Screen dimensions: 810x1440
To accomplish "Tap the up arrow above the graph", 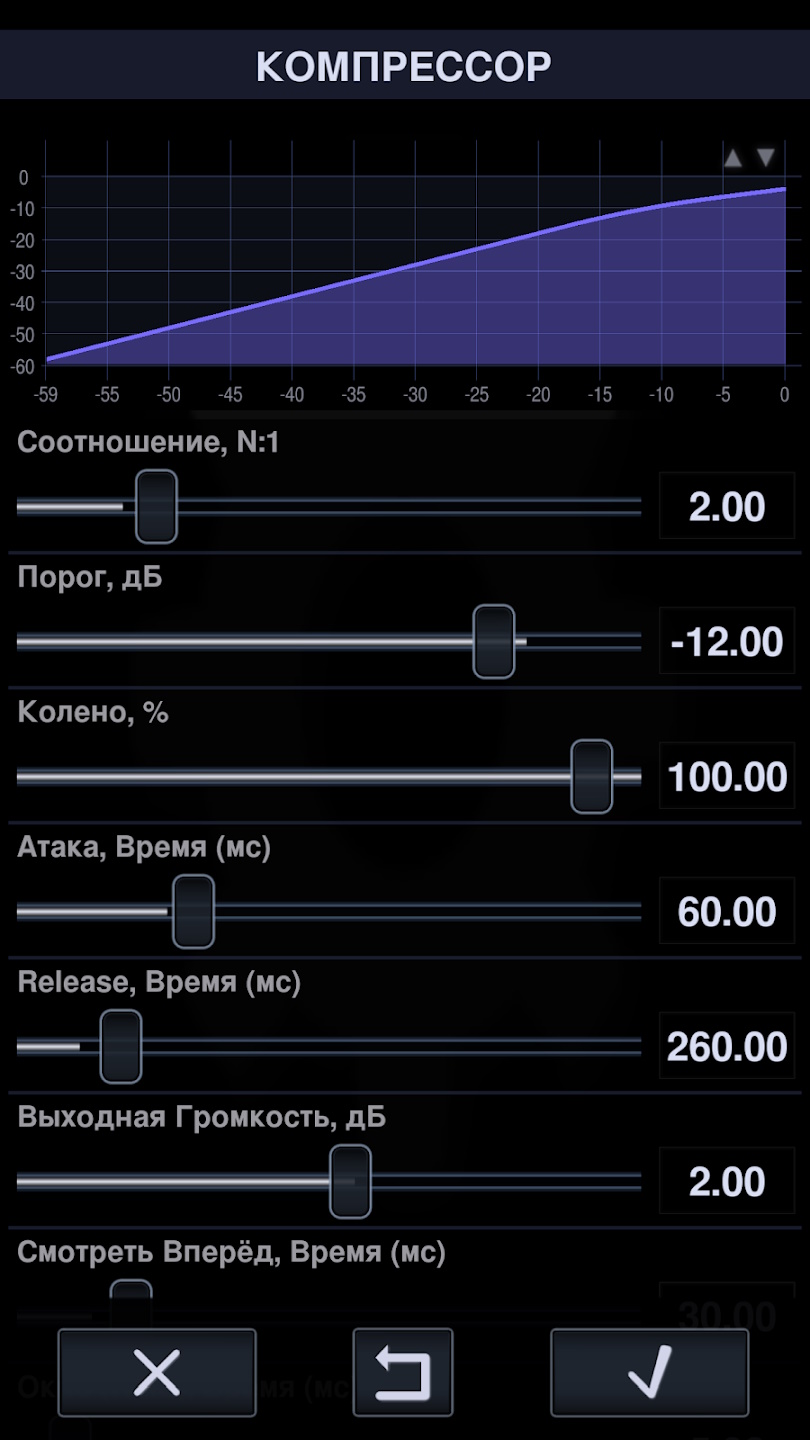I will (733, 158).
